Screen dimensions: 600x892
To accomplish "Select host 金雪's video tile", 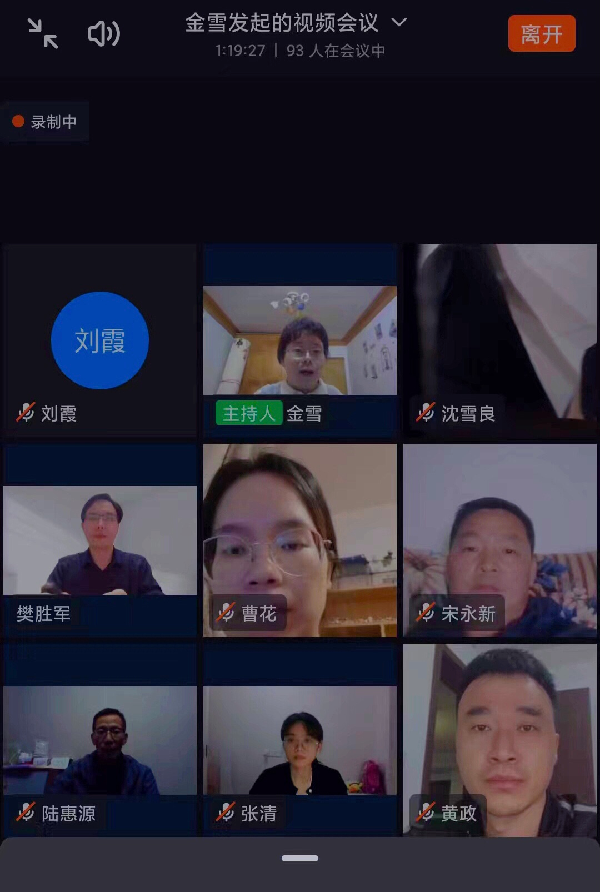I will click(300, 340).
